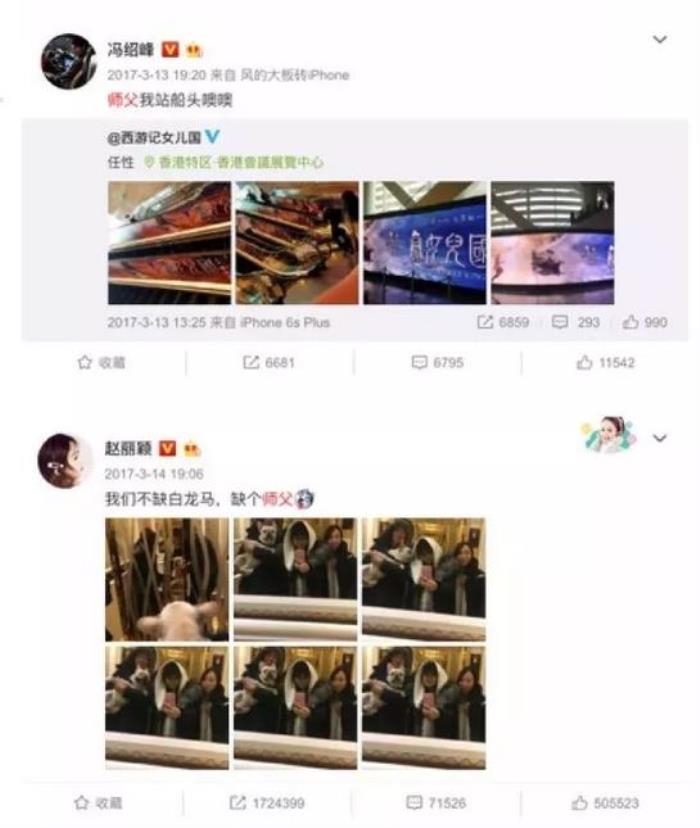Favorite (收藏) 赵丽颖's post

[x=102, y=803]
